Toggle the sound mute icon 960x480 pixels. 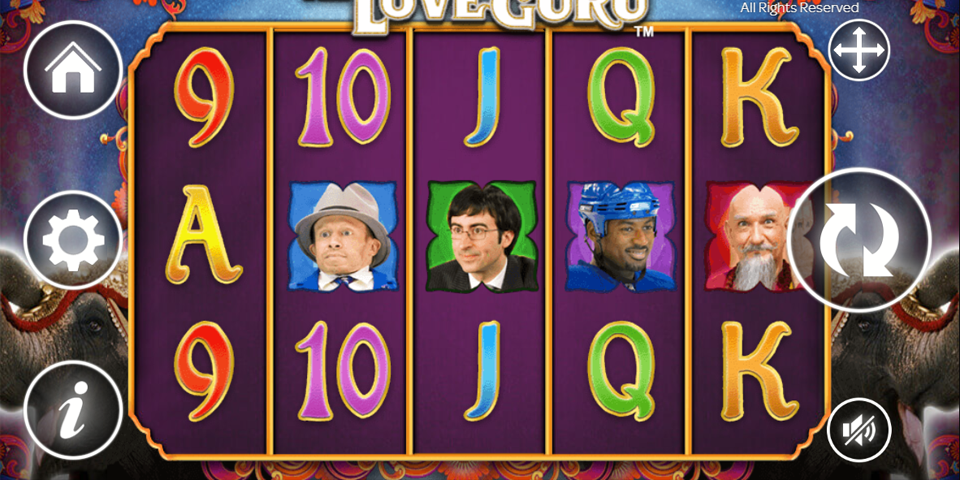point(859,429)
